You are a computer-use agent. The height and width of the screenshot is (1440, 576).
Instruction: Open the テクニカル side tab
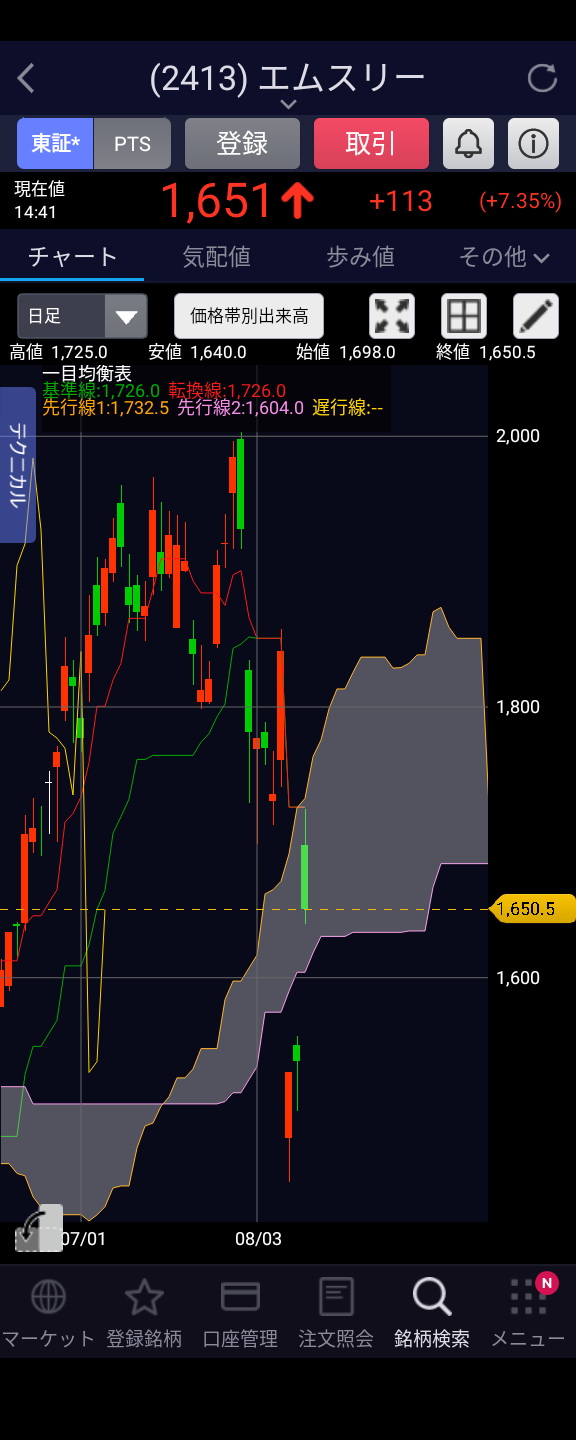click(17, 465)
